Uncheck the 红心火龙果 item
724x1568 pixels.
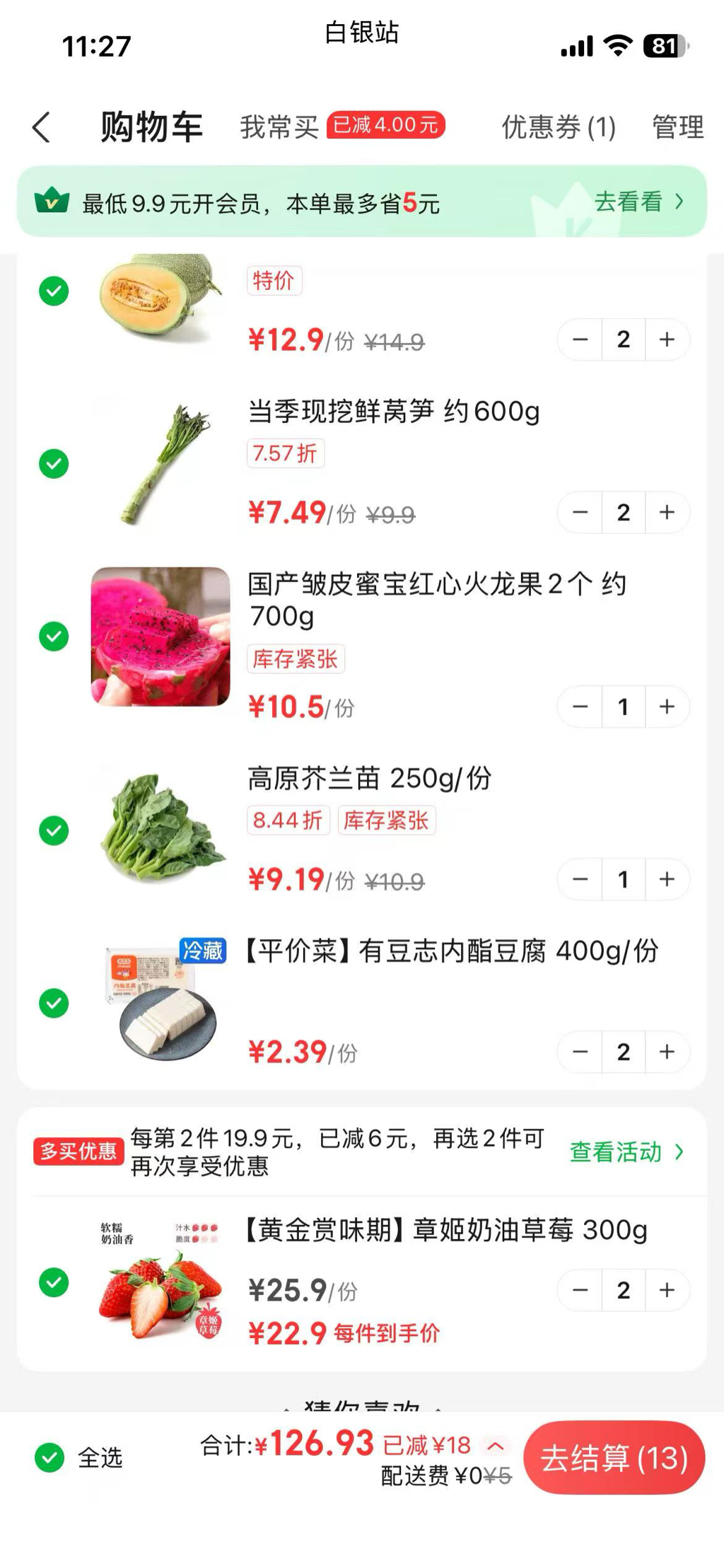pyautogui.click(x=54, y=637)
